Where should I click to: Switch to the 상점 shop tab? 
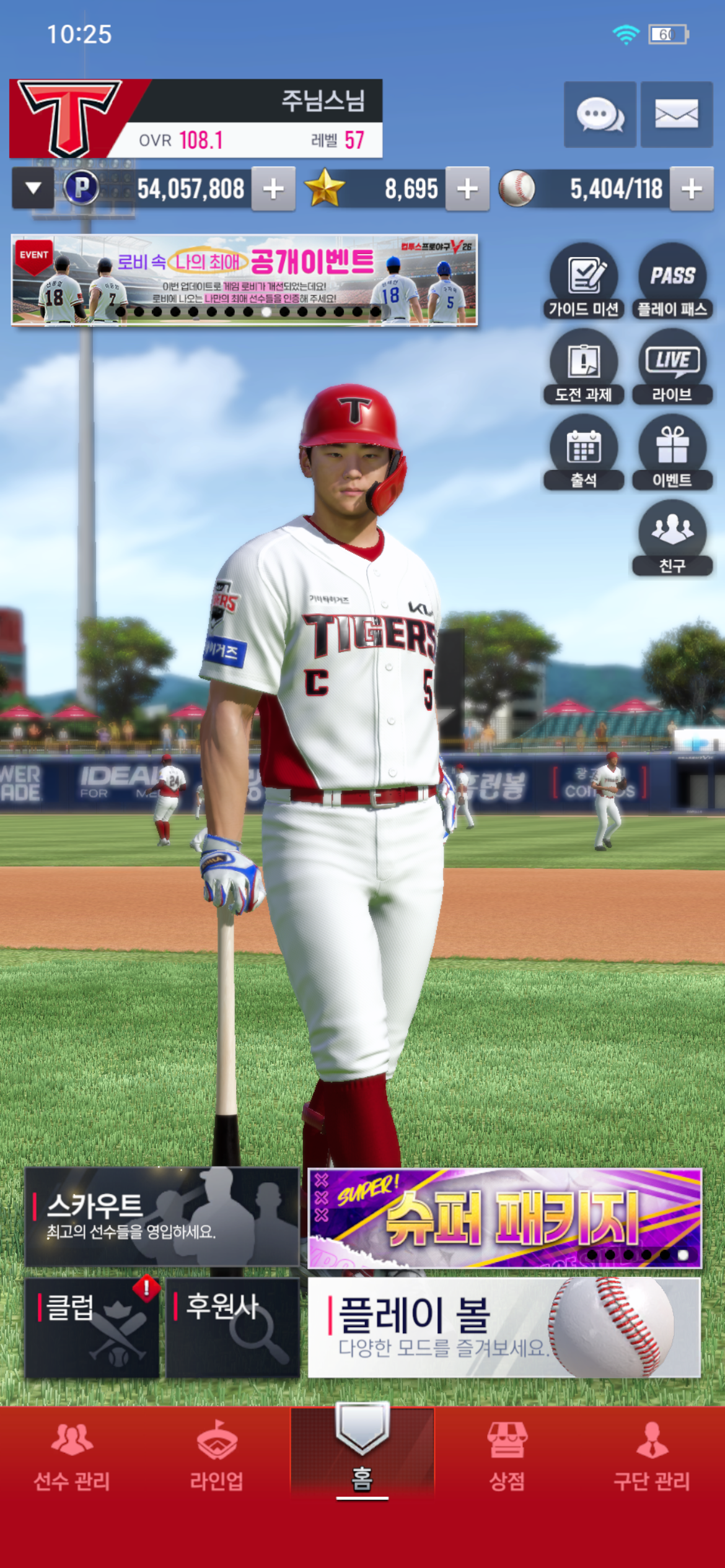[x=507, y=1455]
